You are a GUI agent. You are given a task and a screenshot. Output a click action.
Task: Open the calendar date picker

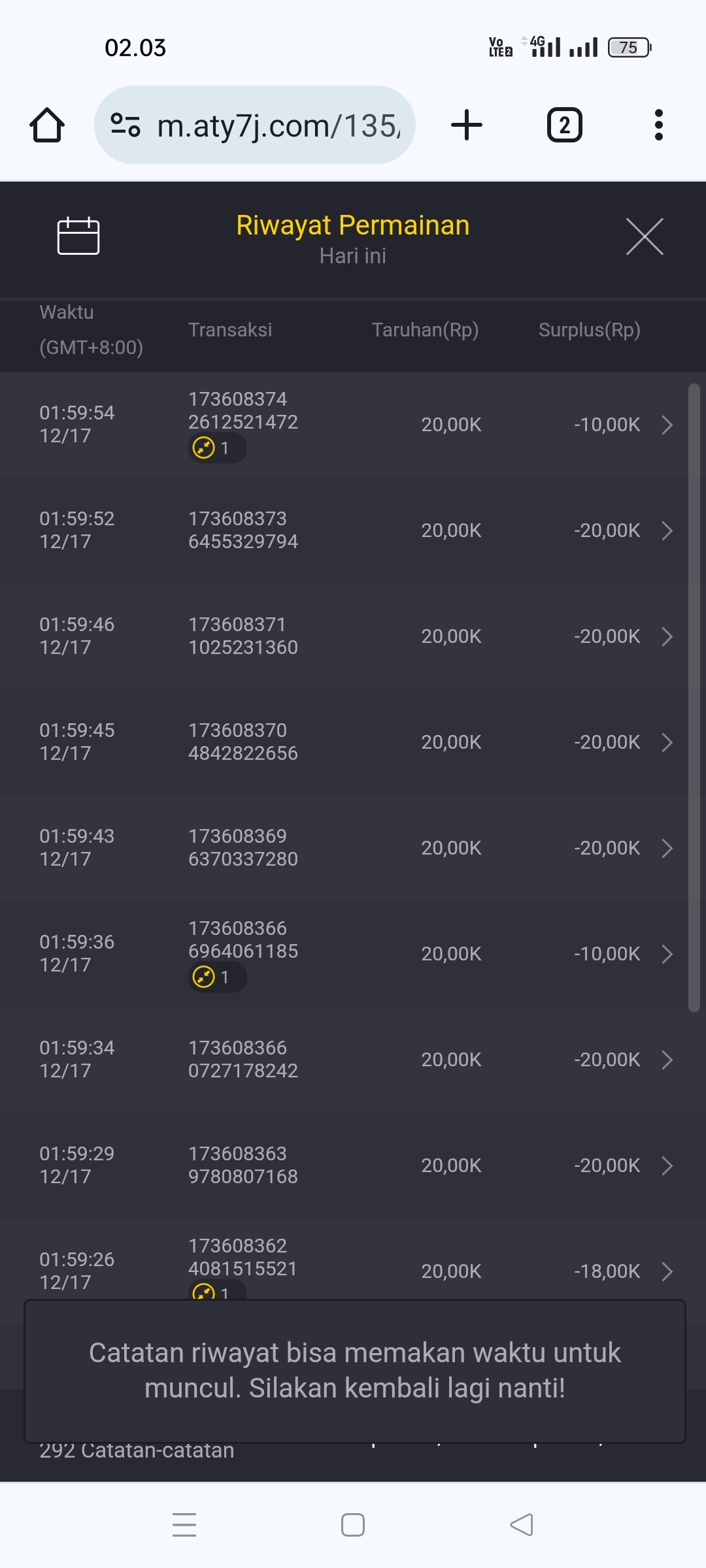tap(78, 236)
